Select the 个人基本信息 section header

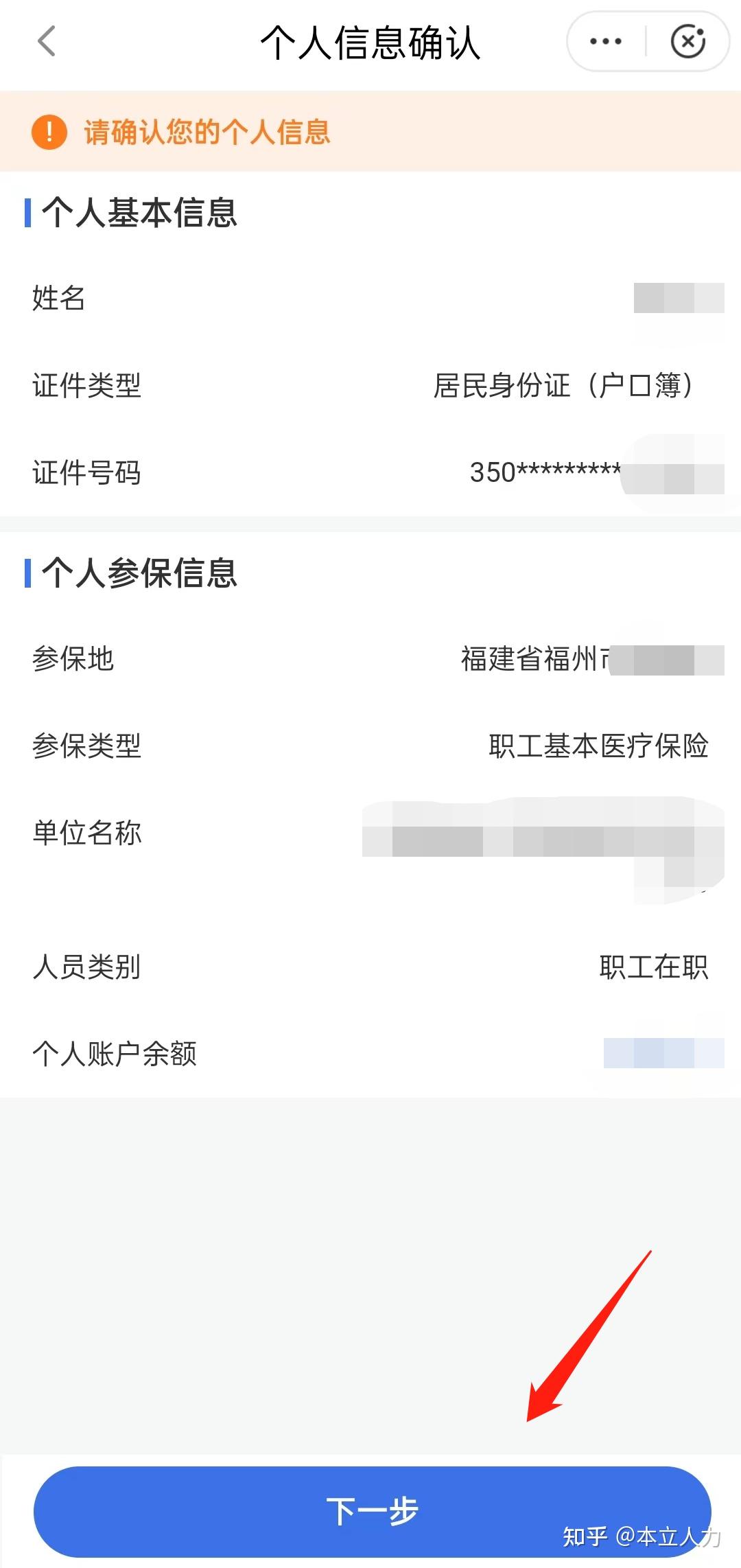[139, 214]
